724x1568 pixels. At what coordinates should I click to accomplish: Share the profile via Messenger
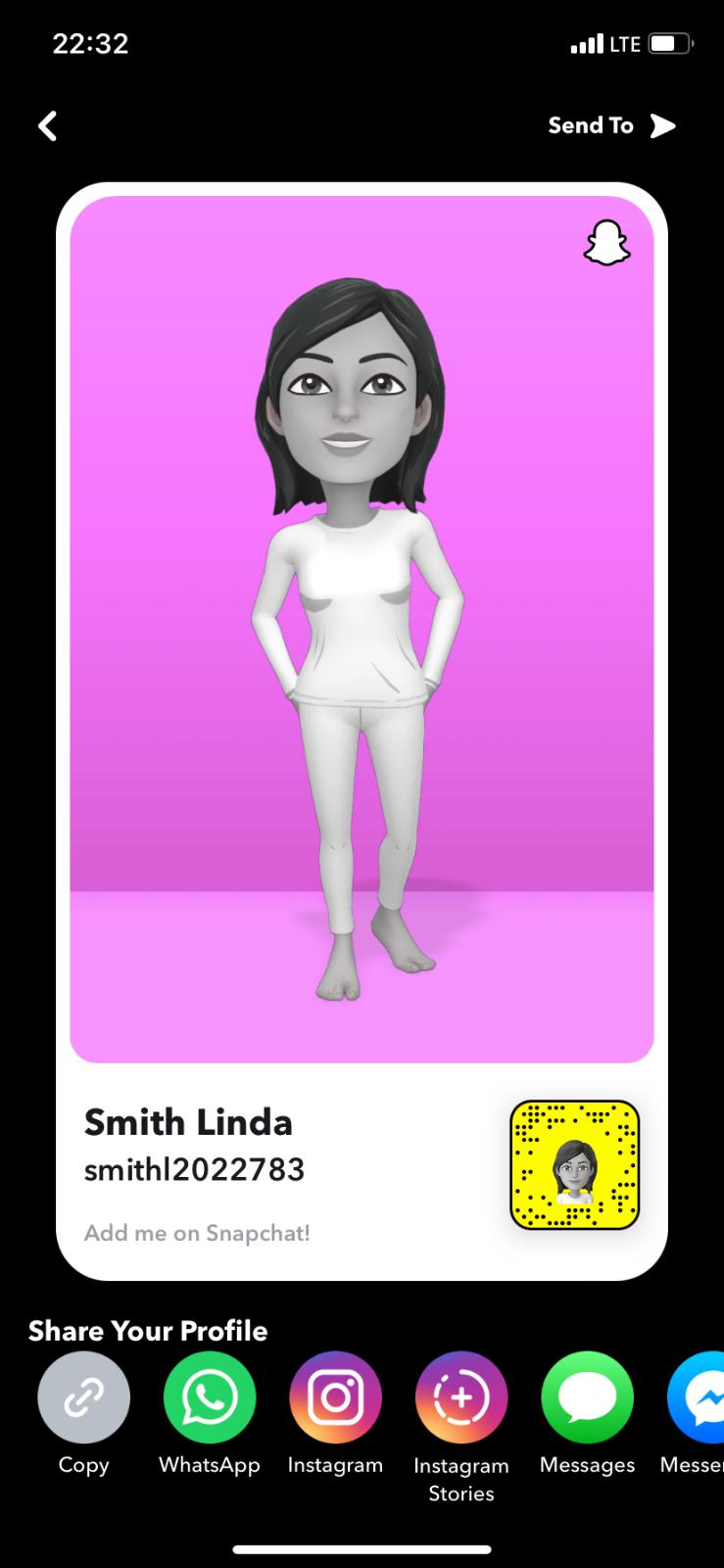700,1397
